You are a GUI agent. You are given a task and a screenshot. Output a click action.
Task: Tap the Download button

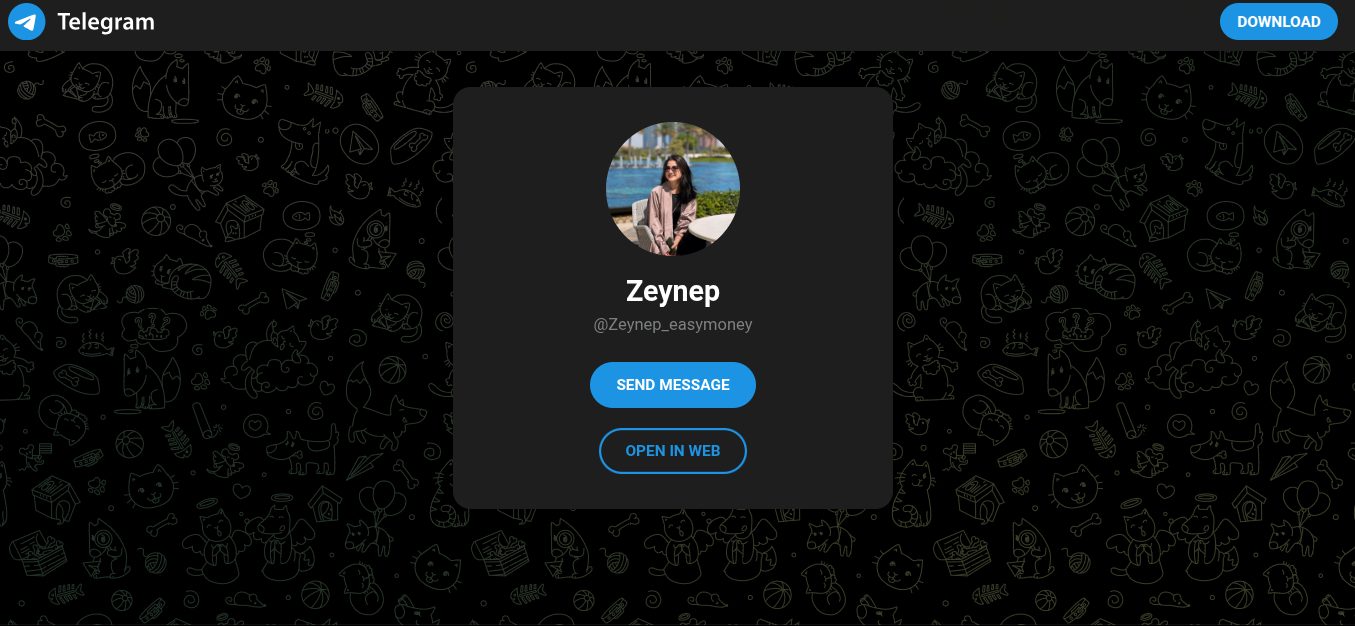(1278, 22)
